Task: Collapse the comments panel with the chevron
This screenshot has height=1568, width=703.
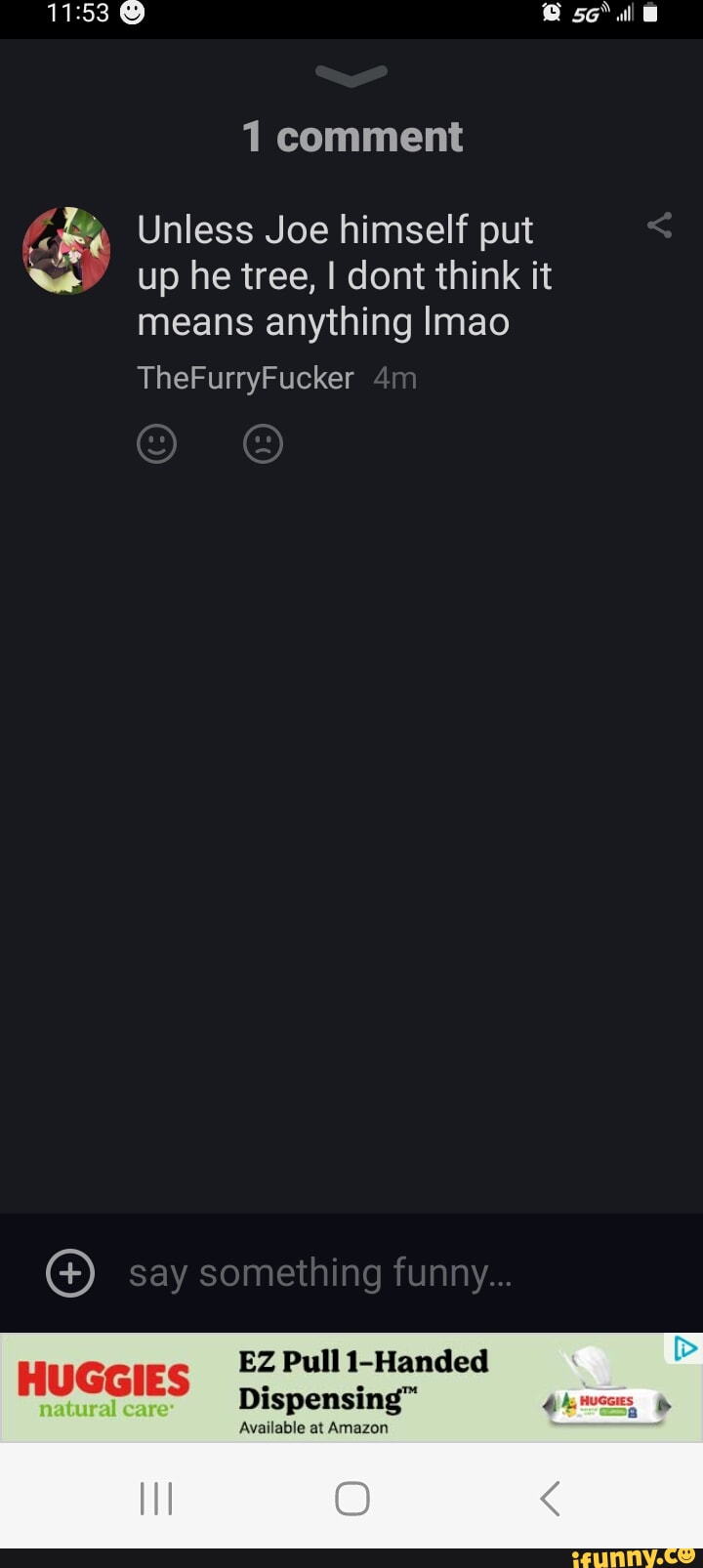Action: pos(351,75)
